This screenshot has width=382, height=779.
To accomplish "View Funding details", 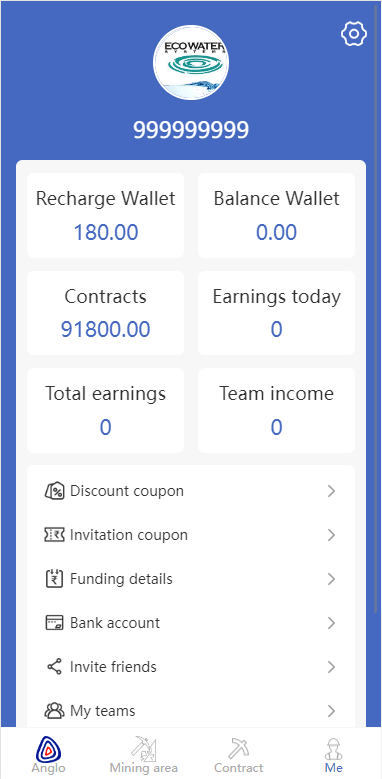I will pyautogui.click(x=191, y=579).
